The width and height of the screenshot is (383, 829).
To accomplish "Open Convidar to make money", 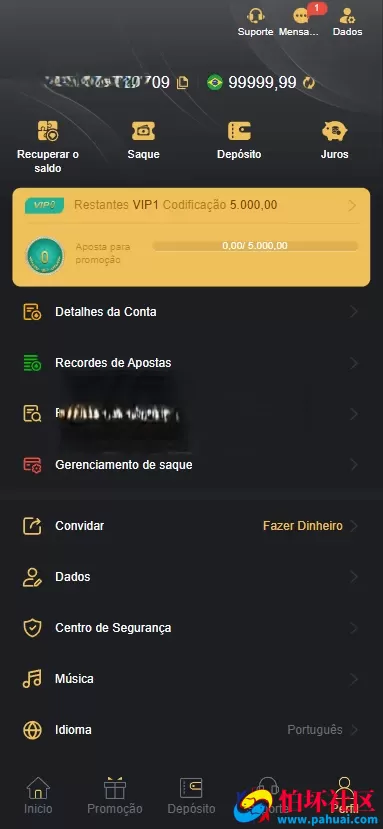I will coord(191,526).
